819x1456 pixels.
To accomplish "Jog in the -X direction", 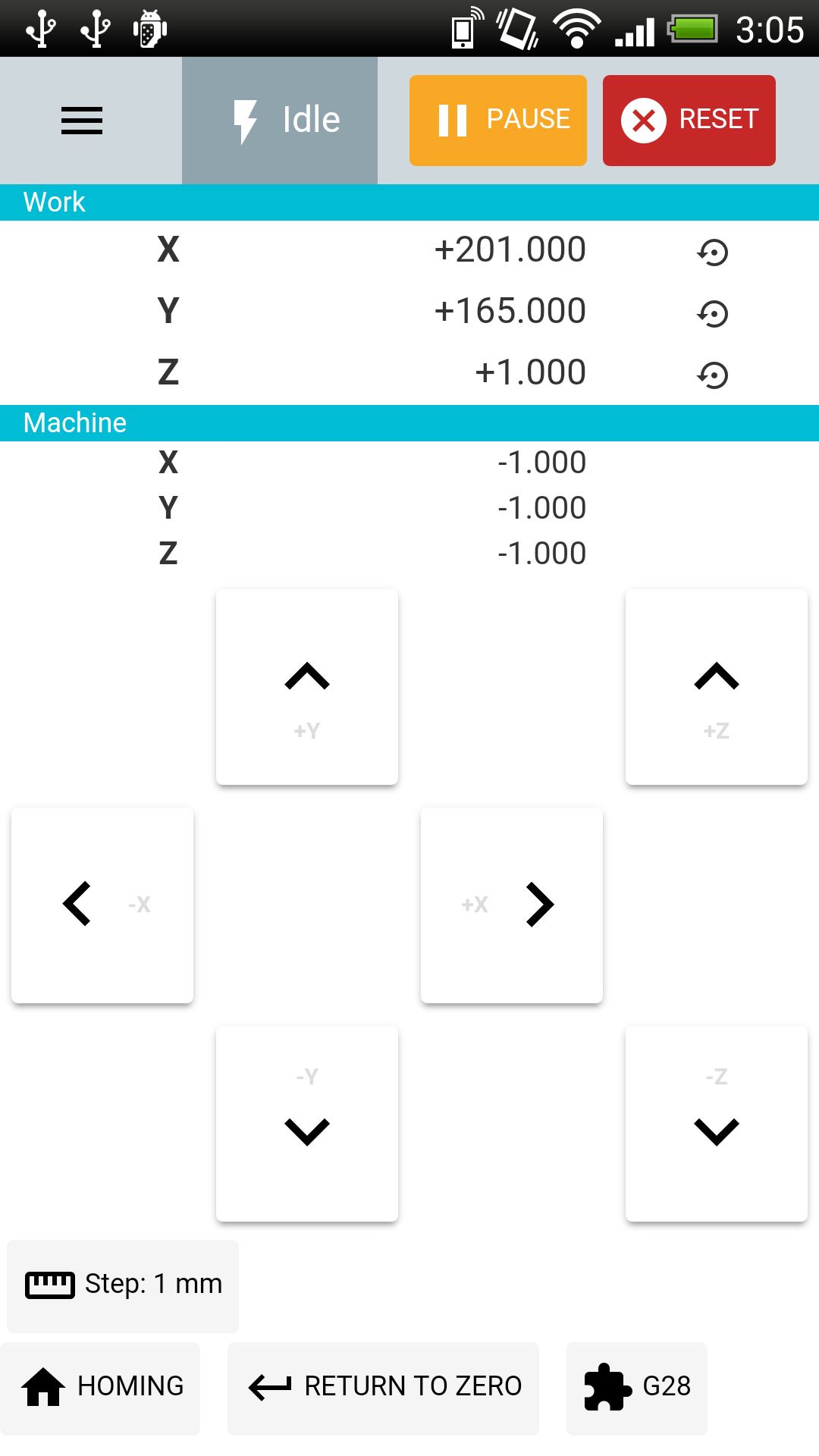I will [x=102, y=905].
